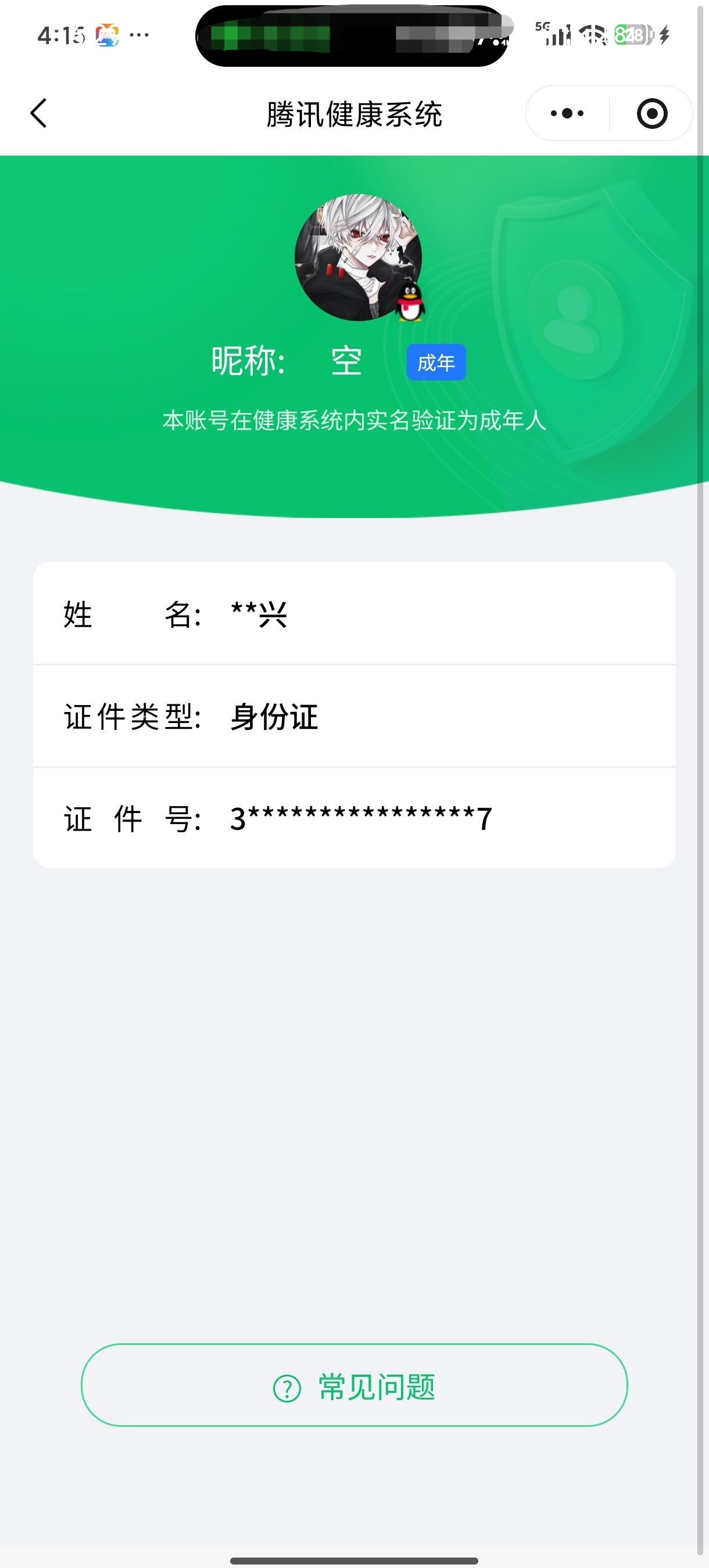Open the three-dot more options menu
This screenshot has width=709, height=1568.
[x=566, y=113]
